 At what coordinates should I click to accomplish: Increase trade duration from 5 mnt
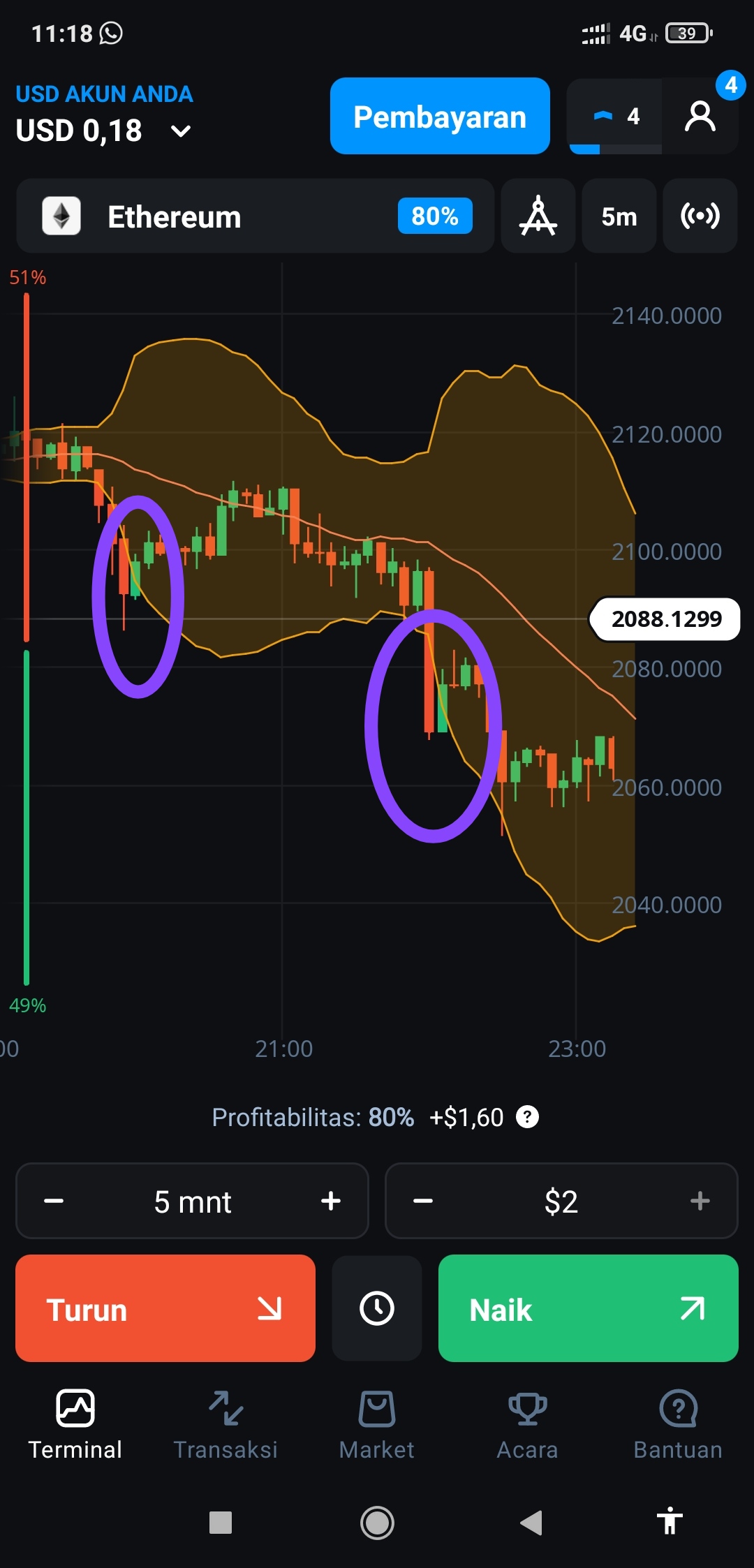(x=330, y=1201)
